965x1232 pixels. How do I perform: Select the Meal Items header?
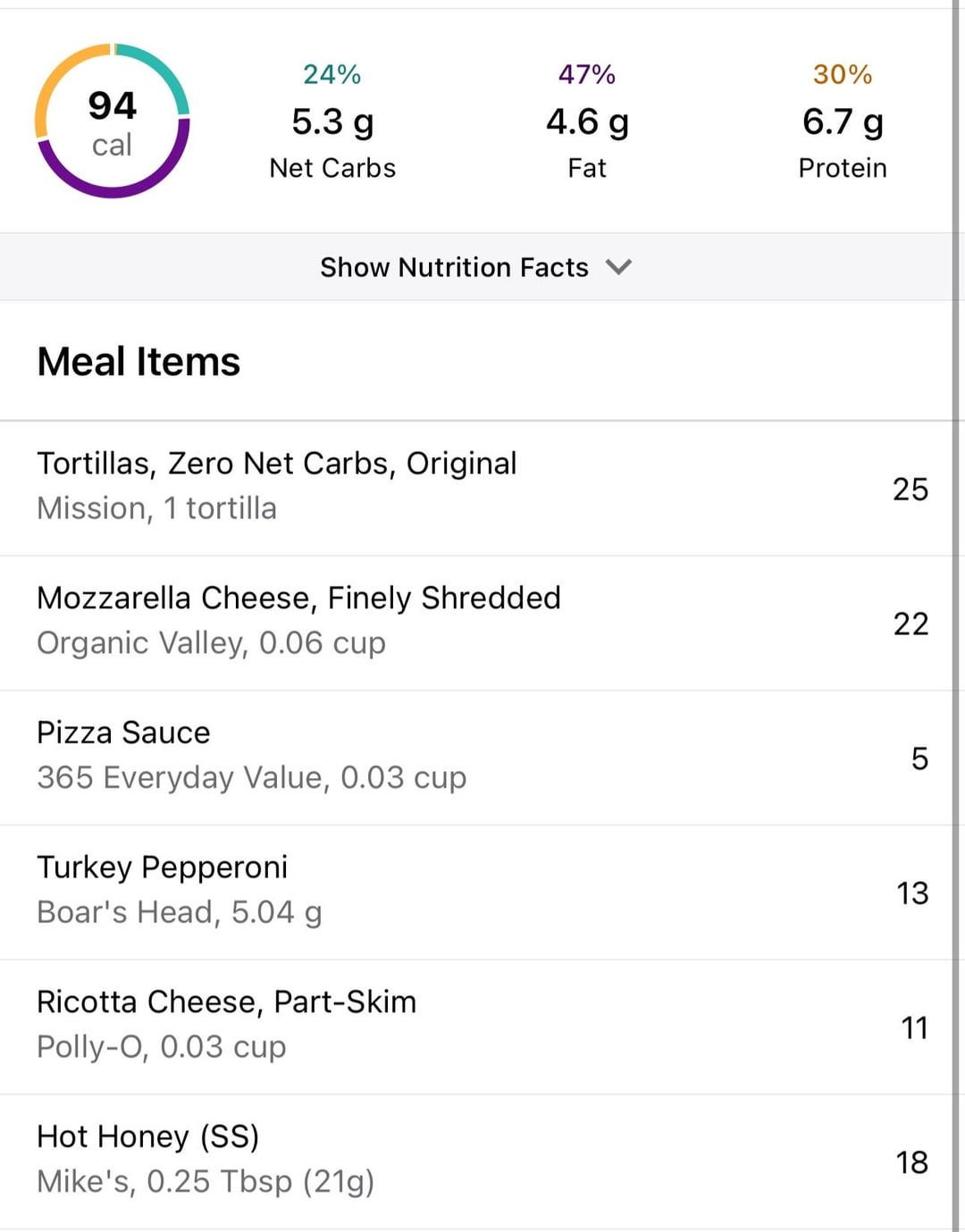click(138, 361)
